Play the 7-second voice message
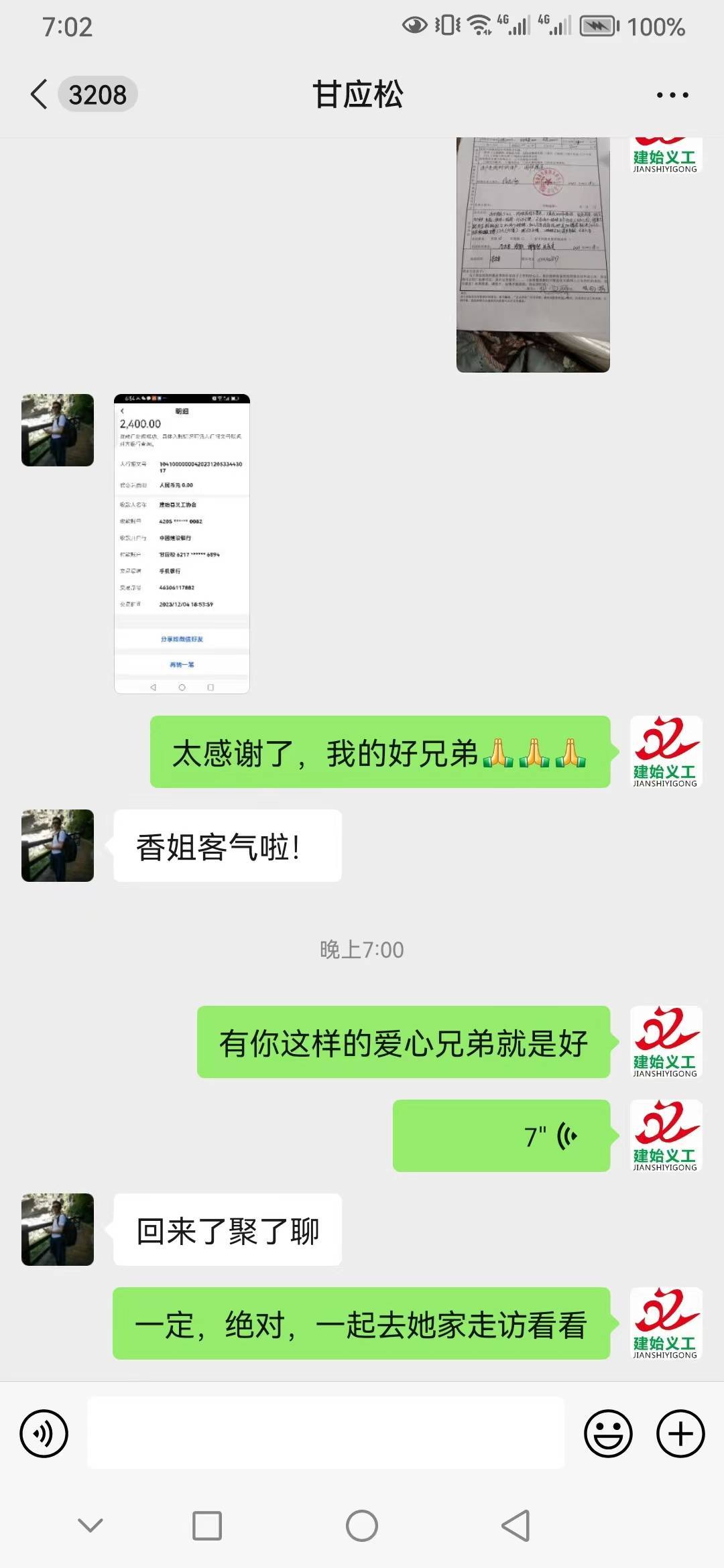This screenshot has height=1568, width=724. coord(501,1136)
